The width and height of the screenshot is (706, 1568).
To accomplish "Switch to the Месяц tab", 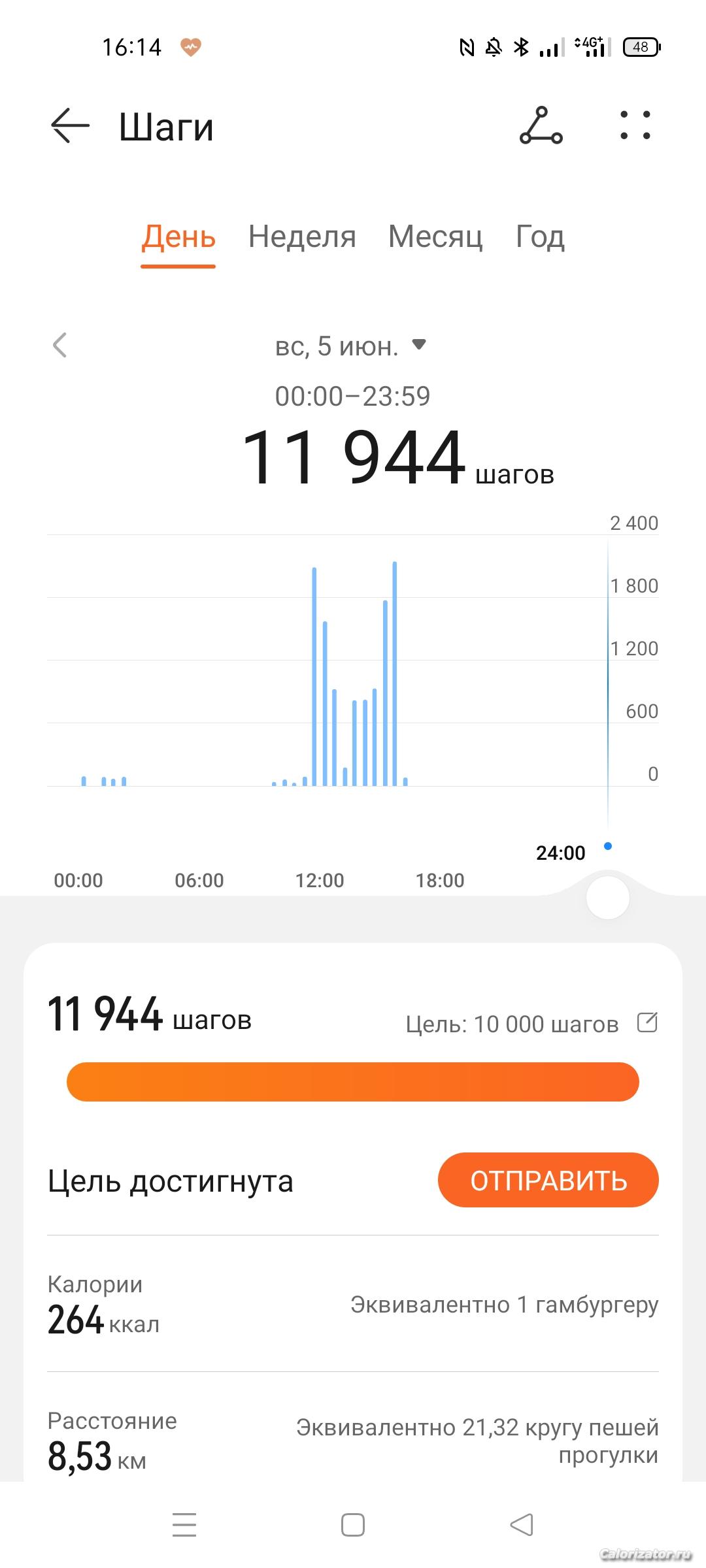I will pyautogui.click(x=435, y=237).
